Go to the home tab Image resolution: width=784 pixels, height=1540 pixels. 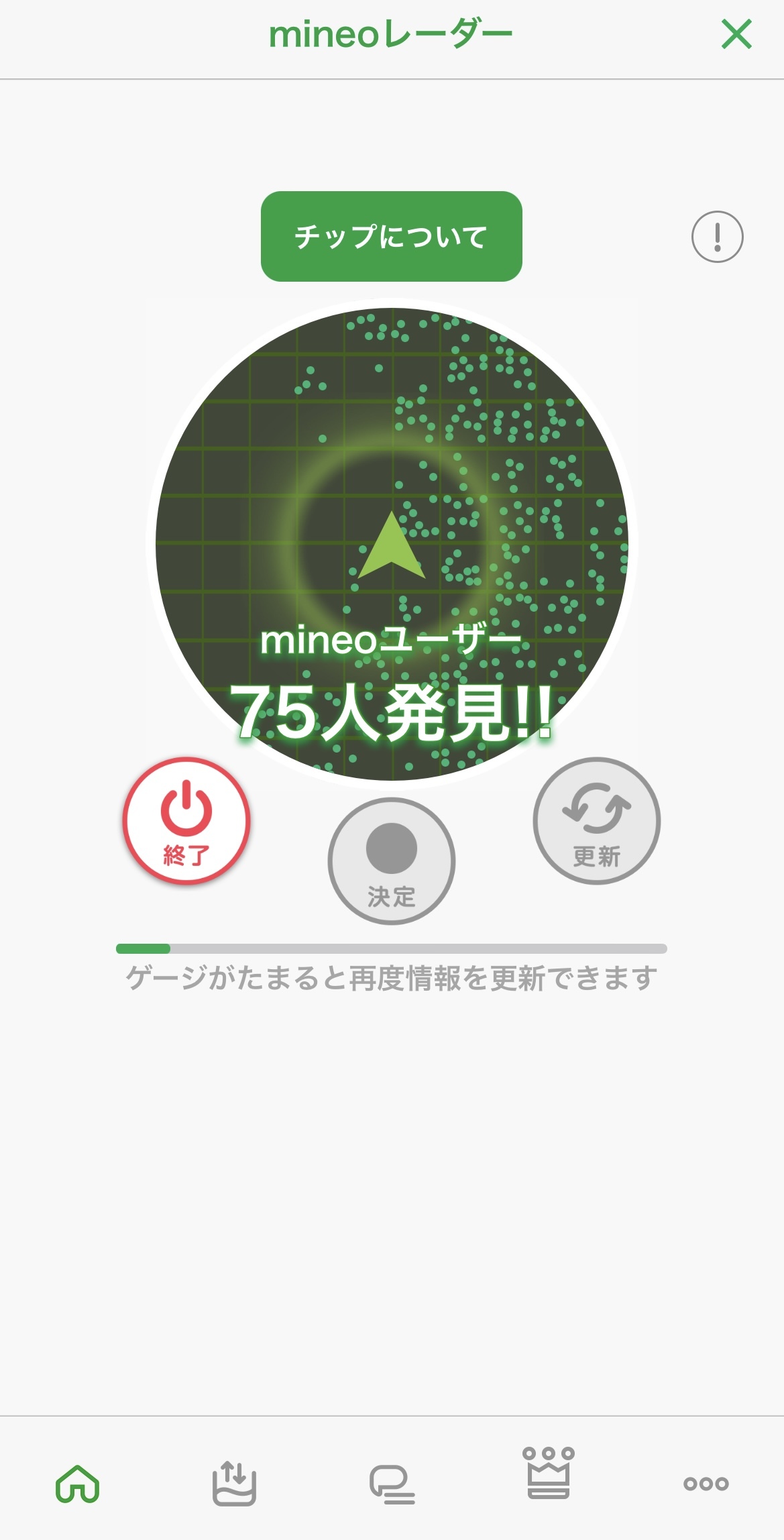pos(78,1483)
